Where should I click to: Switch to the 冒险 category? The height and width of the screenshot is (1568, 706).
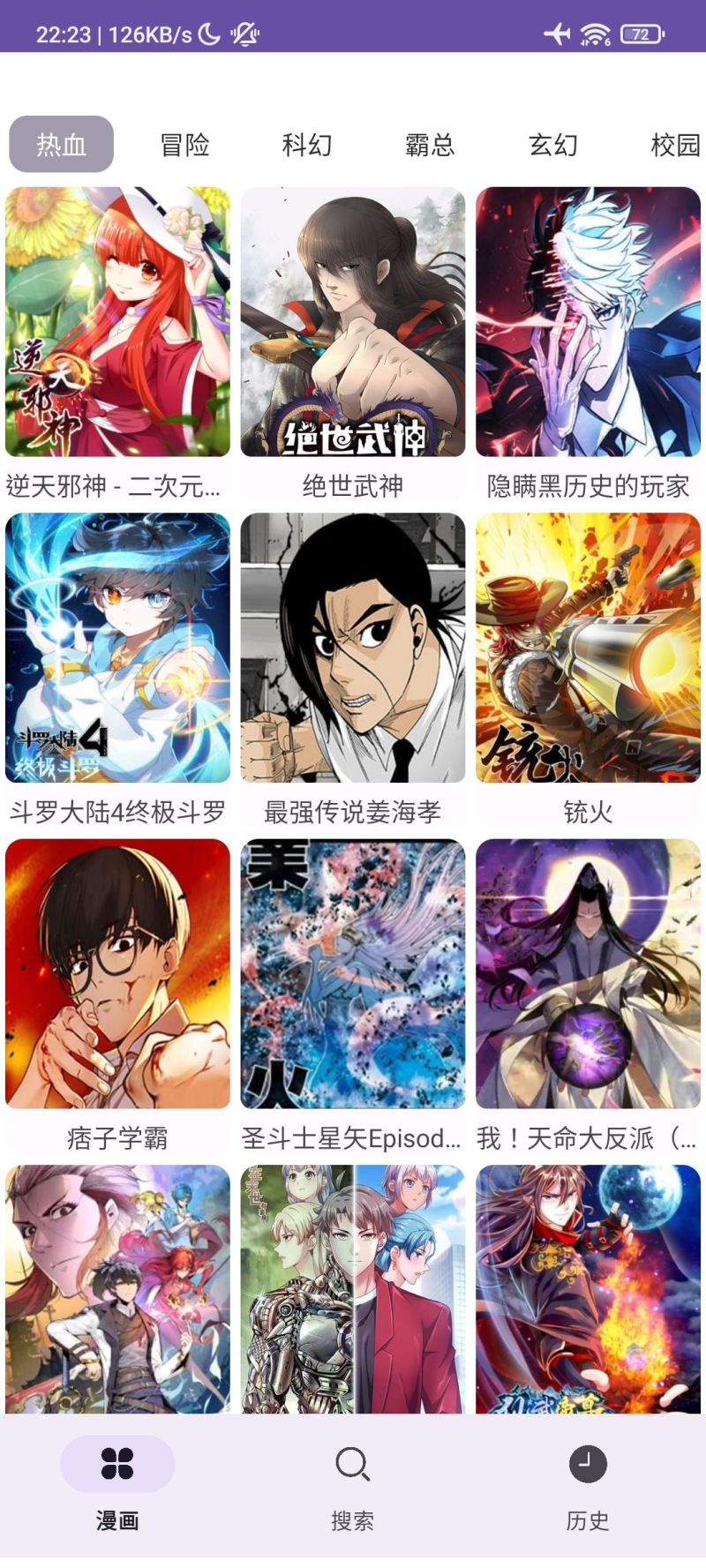click(x=184, y=144)
